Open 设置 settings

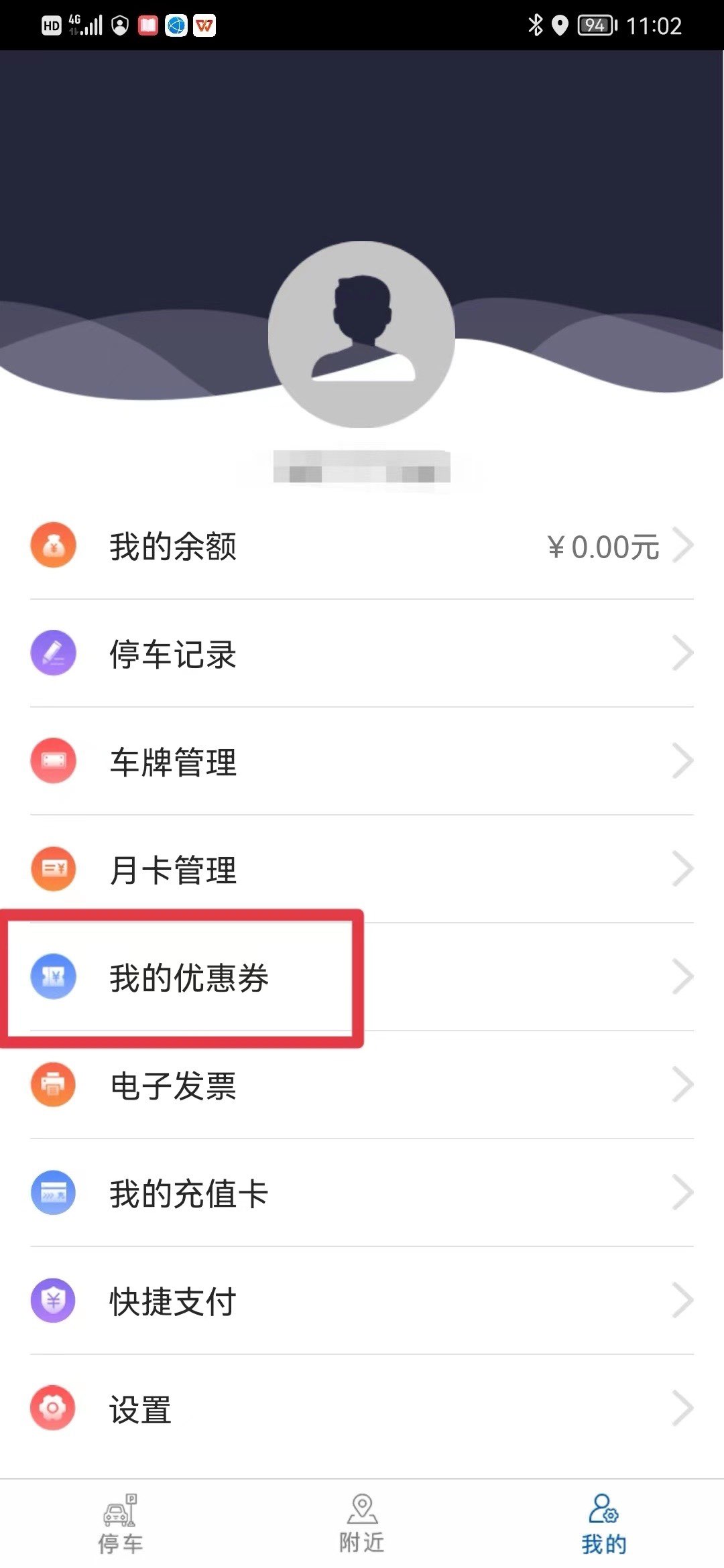[362, 1409]
